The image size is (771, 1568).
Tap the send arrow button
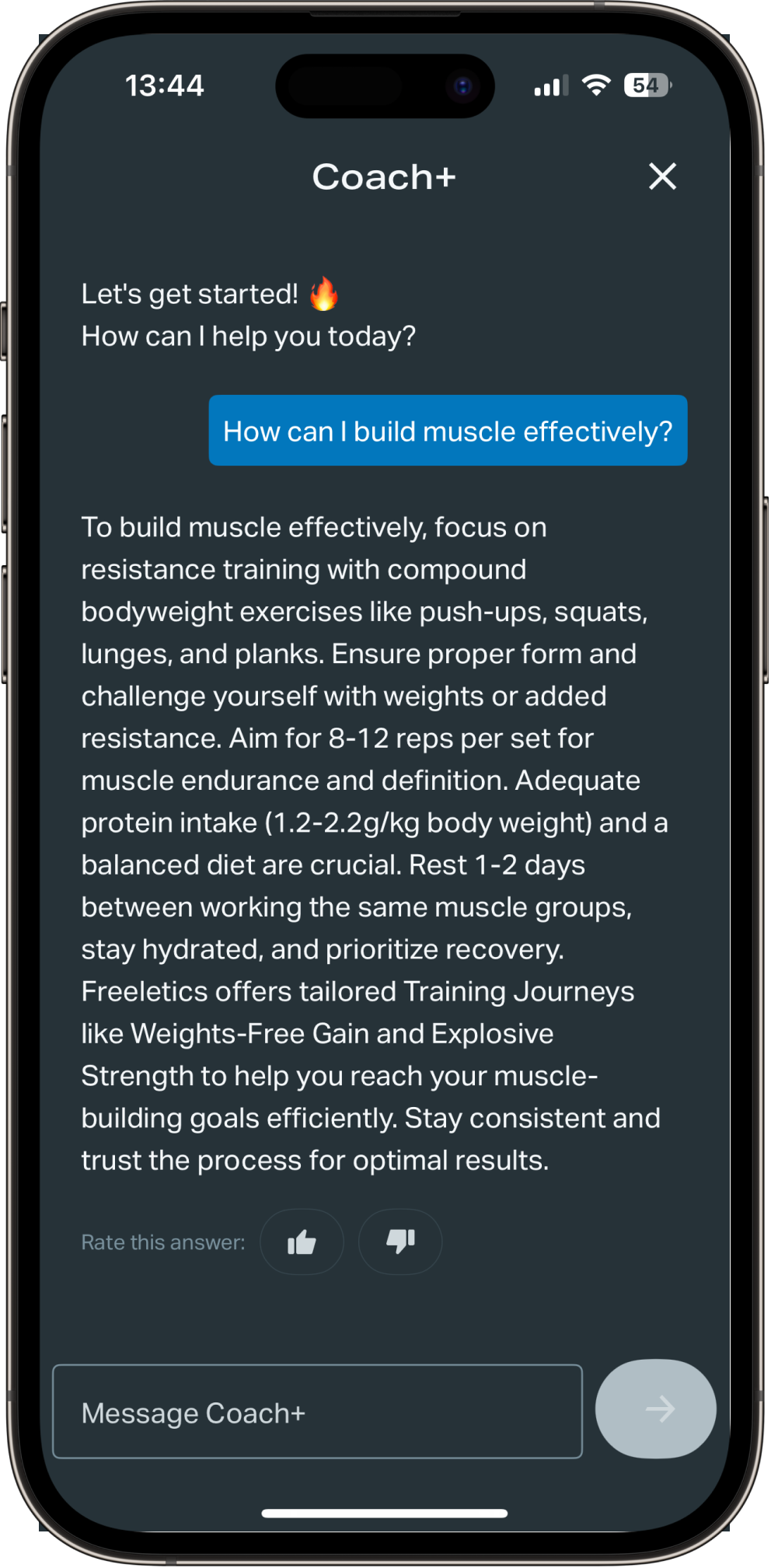tap(655, 1409)
